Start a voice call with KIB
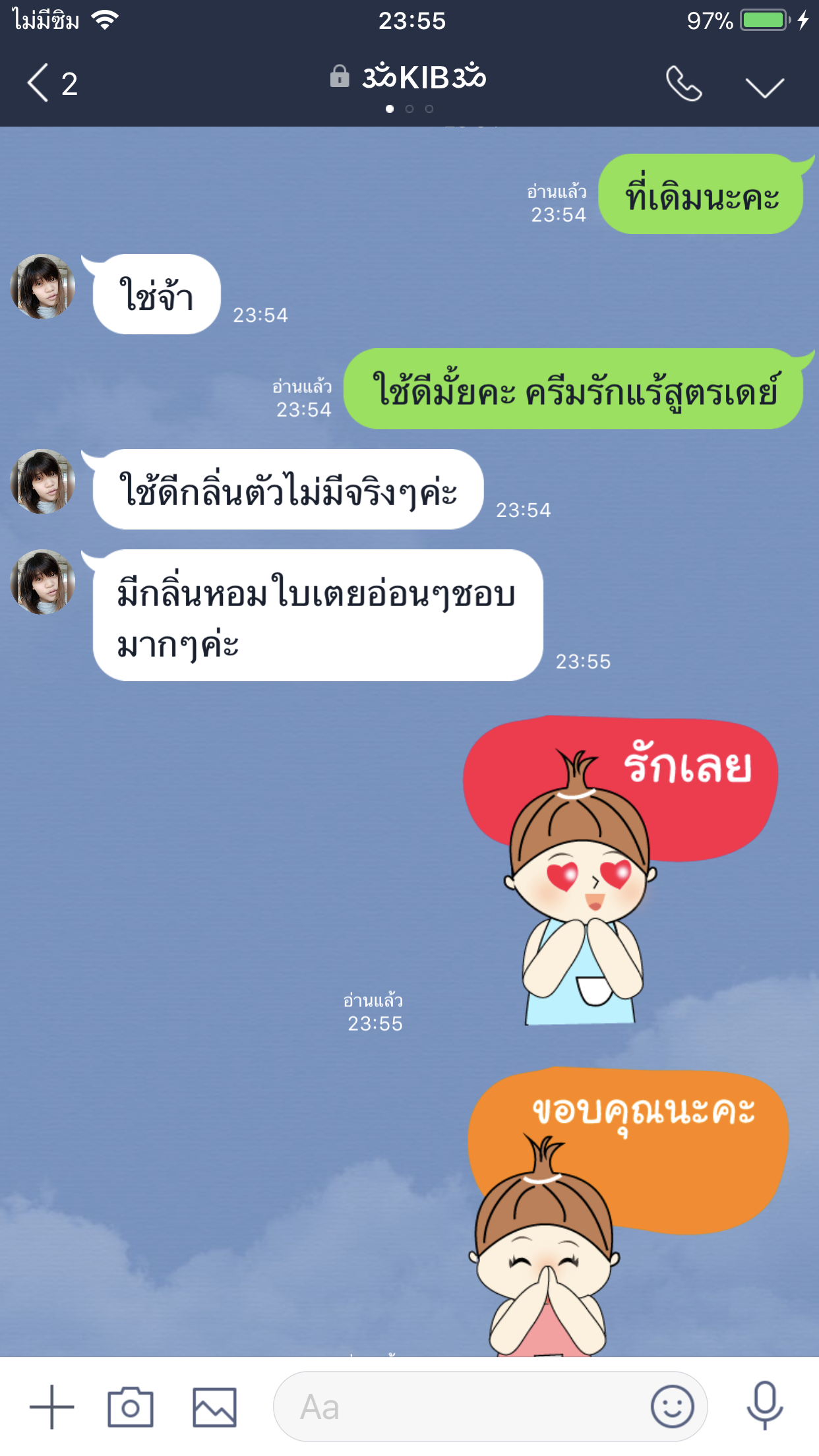 [683, 84]
